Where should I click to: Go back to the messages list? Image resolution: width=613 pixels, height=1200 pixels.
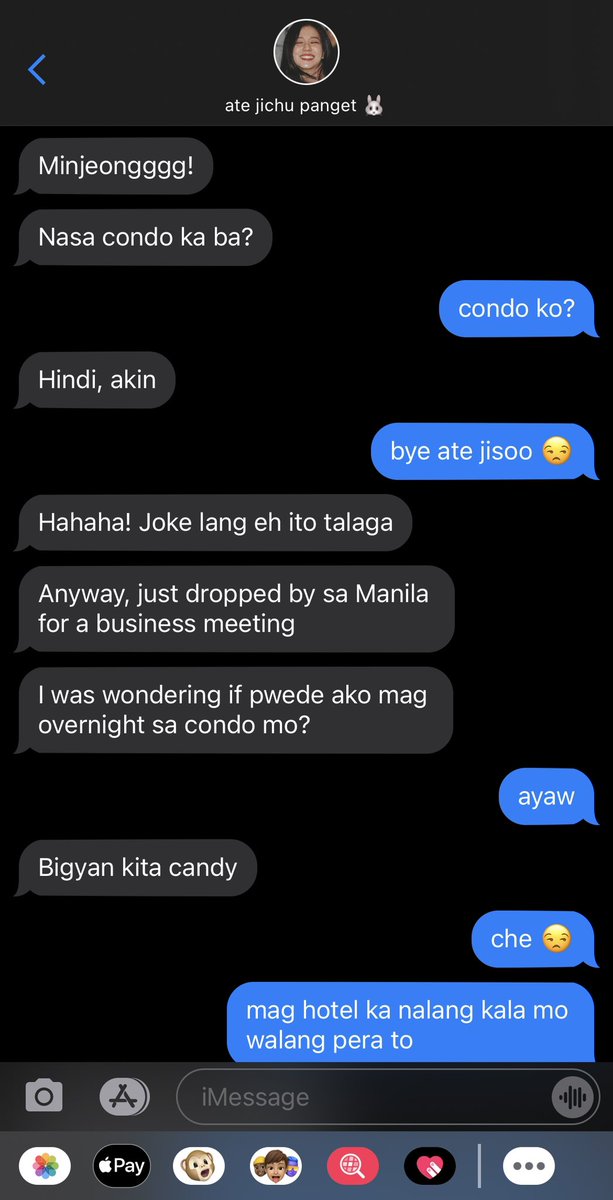37,70
